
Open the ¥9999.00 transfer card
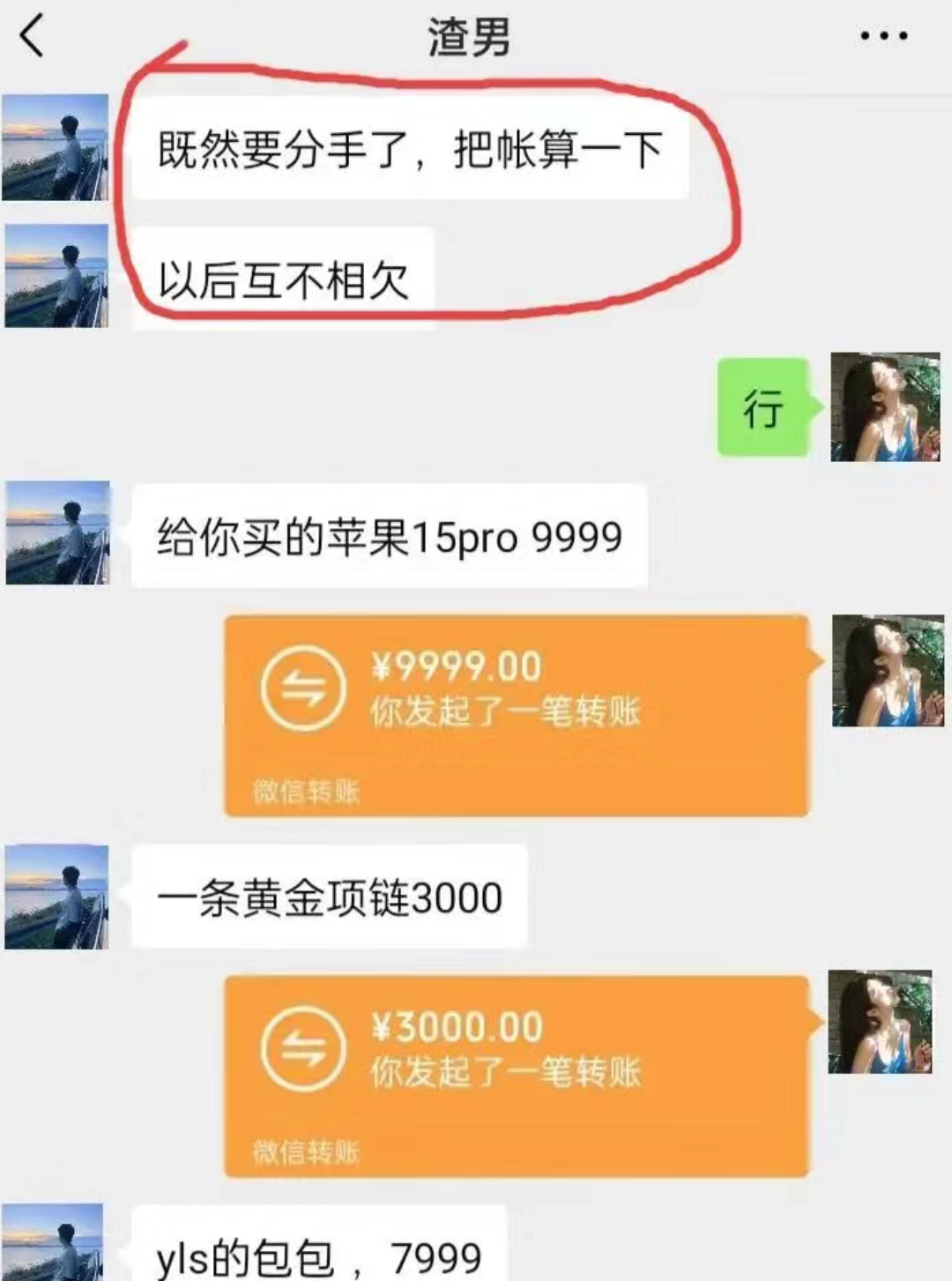[516, 714]
